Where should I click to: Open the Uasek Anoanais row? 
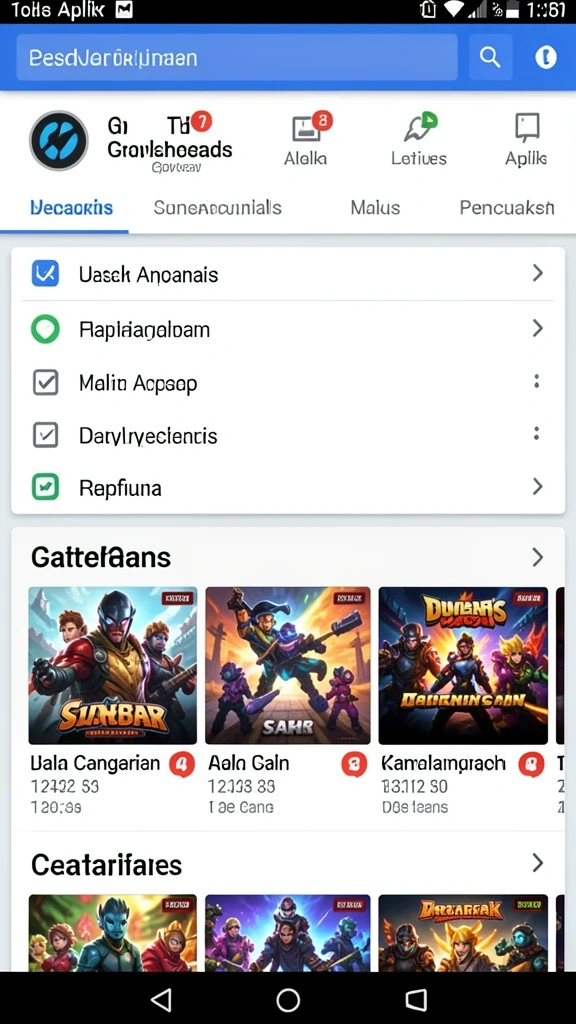[x=288, y=274]
